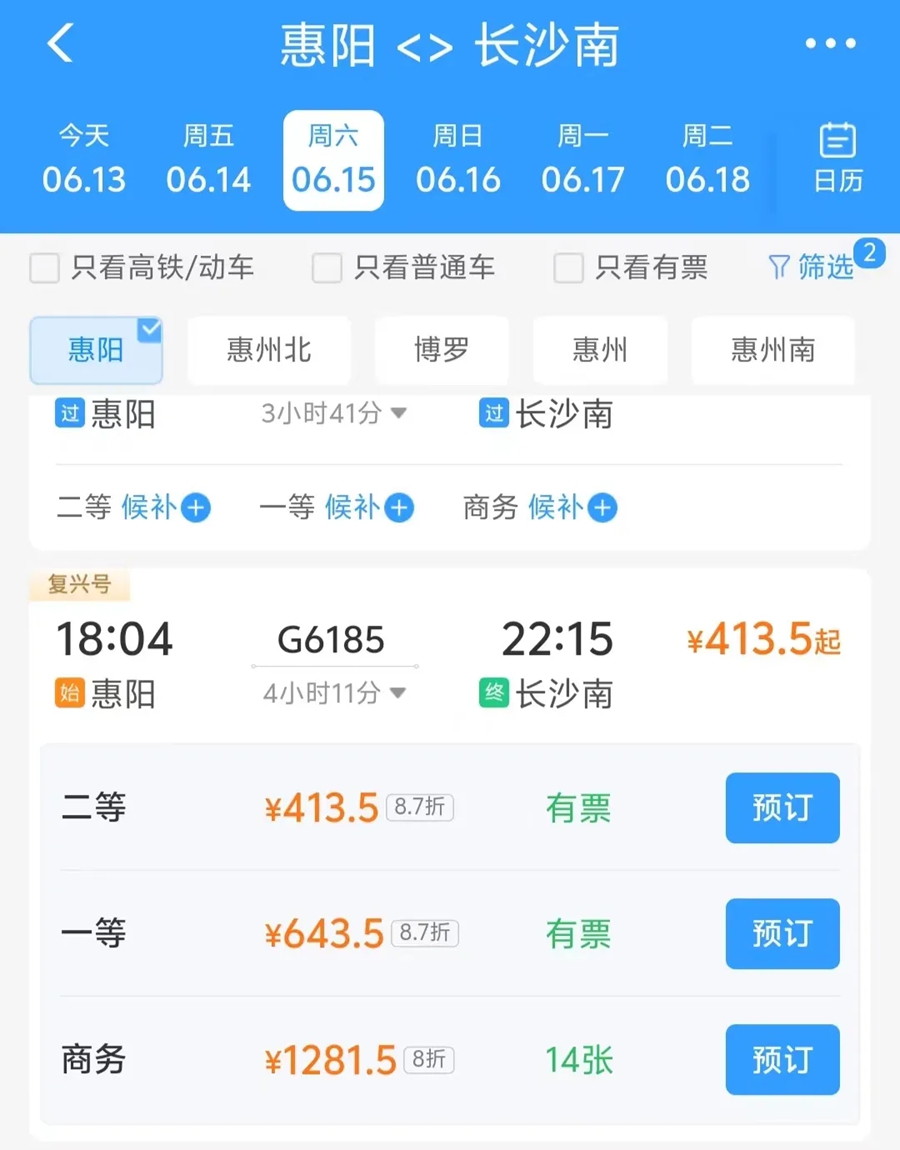Open the 日历 calendar picker

point(837,160)
